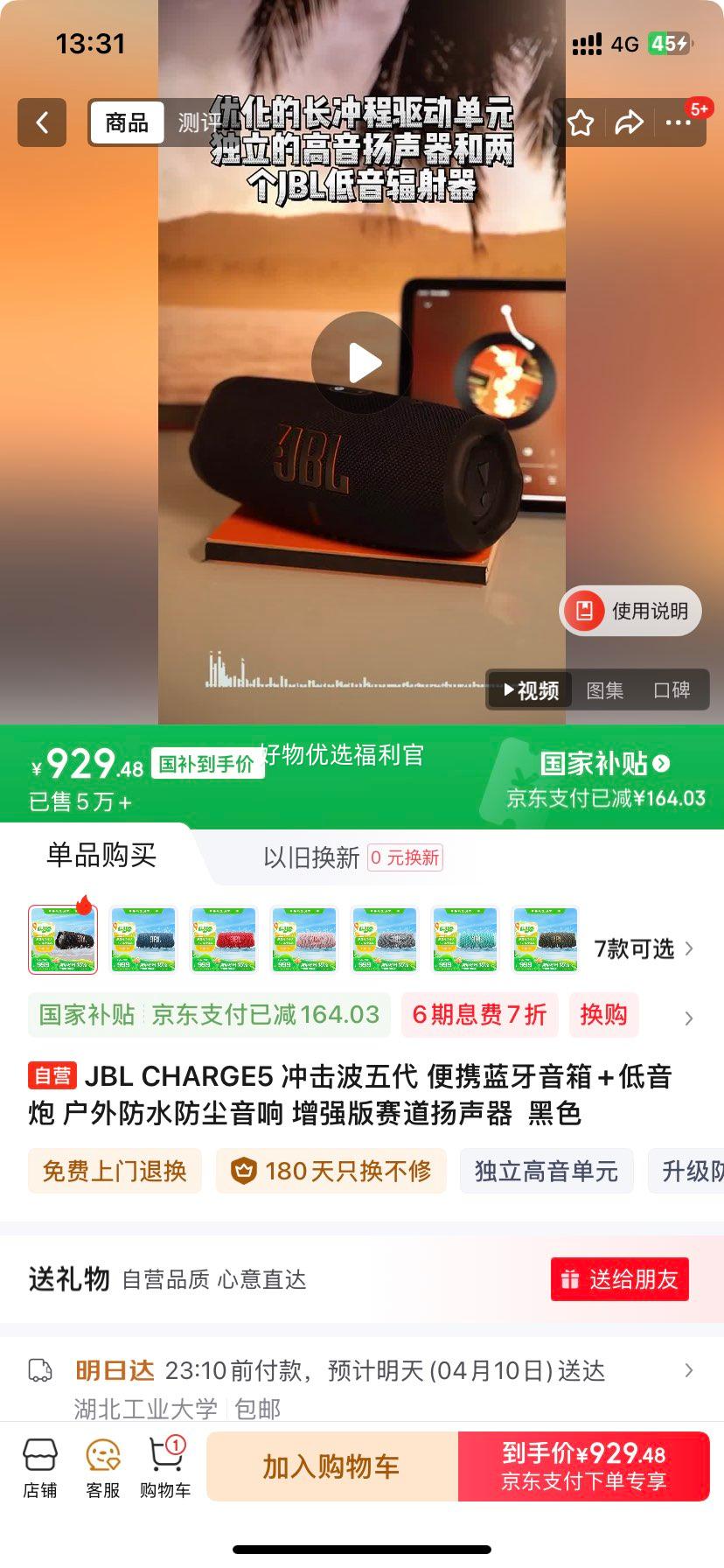Open the 使用说明 usage instructions
The image size is (724, 1568).
[630, 611]
